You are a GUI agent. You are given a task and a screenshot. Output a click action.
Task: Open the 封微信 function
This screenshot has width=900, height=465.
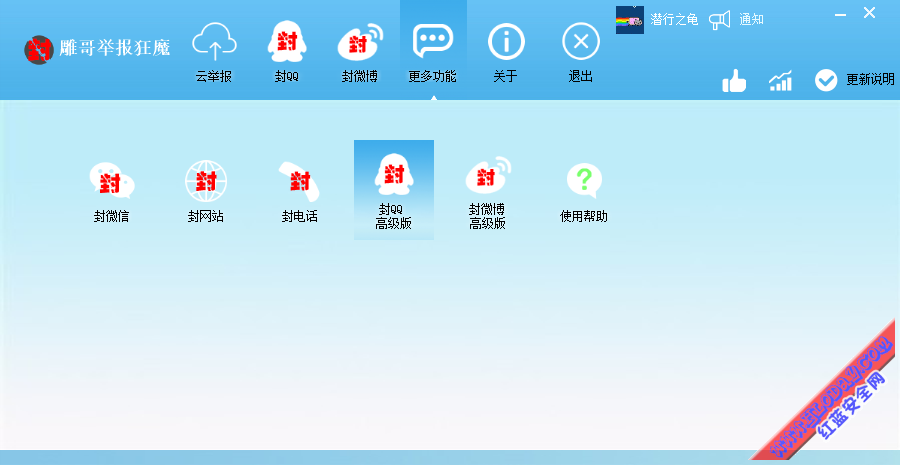pyautogui.click(x=111, y=192)
